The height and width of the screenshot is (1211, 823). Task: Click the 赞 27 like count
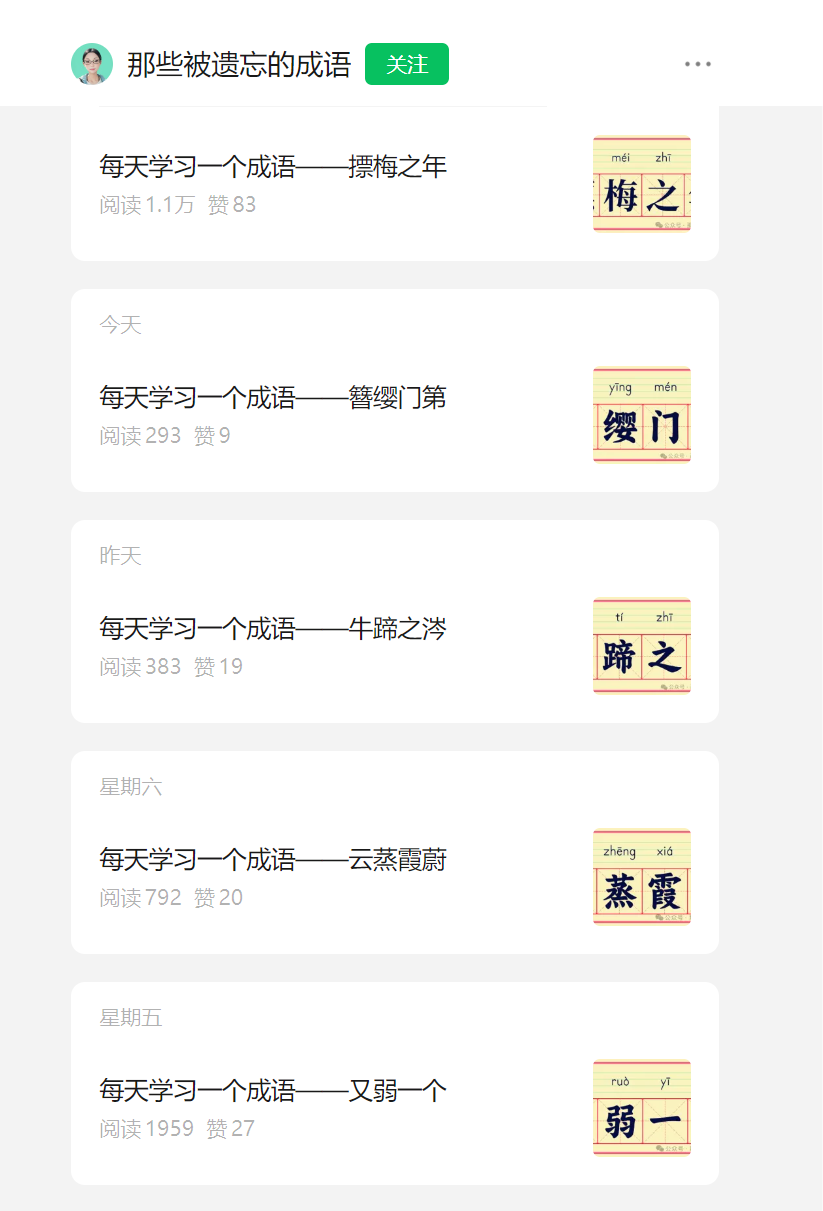coord(230,1128)
